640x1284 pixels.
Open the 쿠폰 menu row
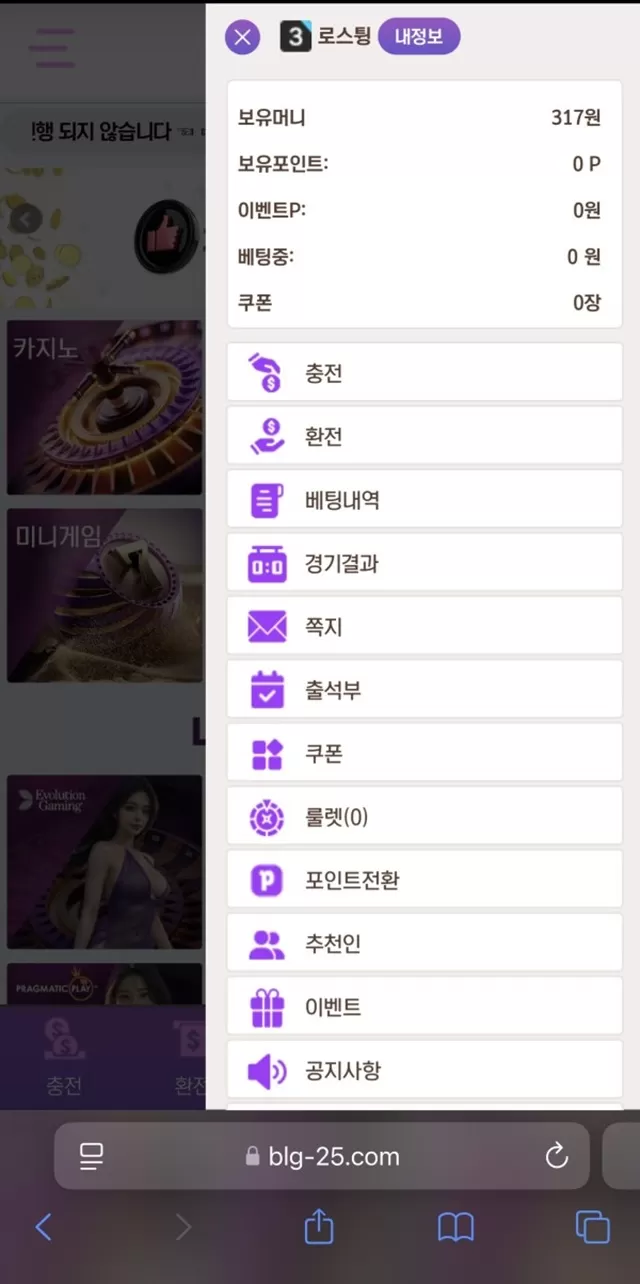point(424,754)
